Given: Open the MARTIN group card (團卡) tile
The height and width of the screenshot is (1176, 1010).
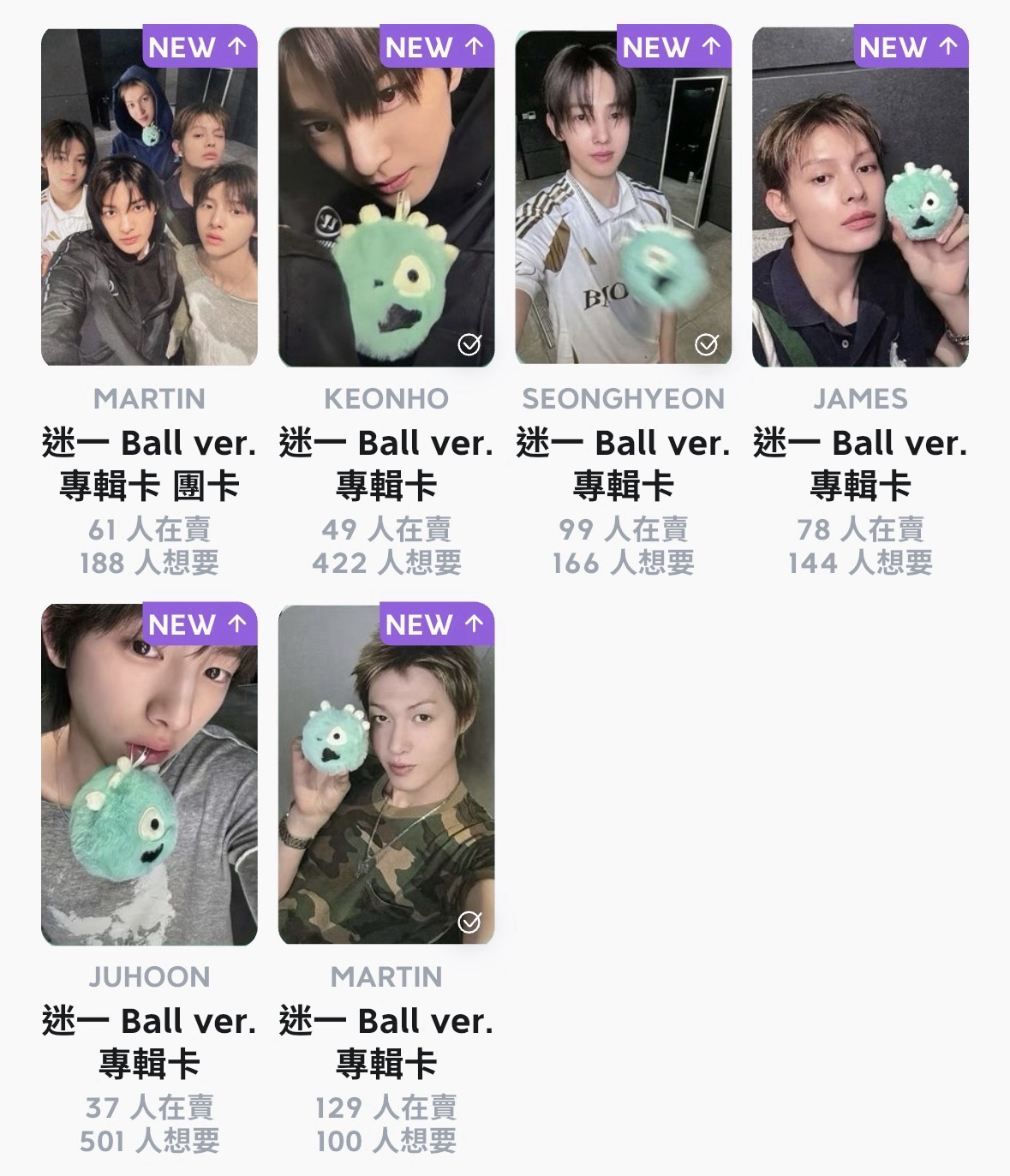Looking at the screenshot, I should click(149, 197).
